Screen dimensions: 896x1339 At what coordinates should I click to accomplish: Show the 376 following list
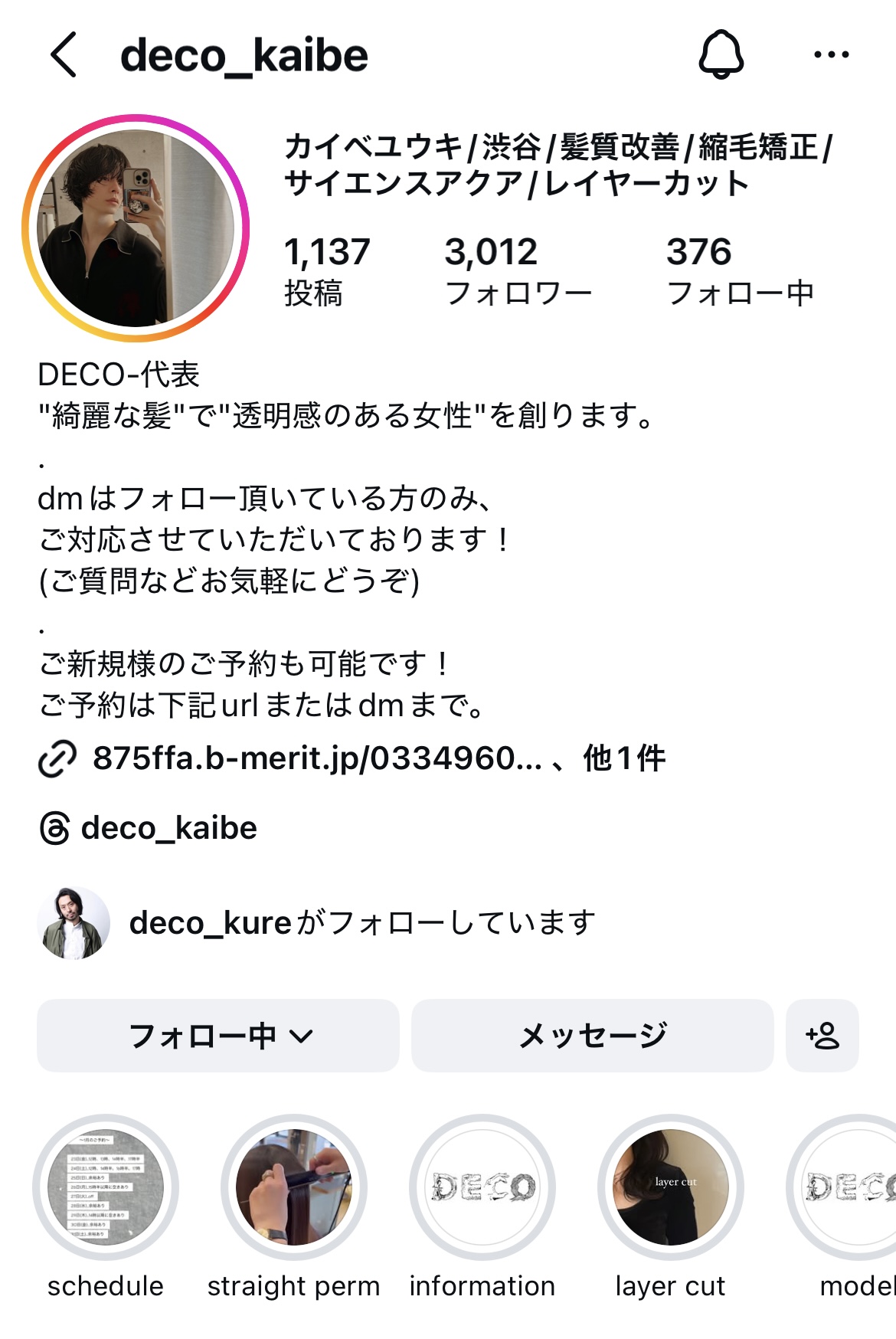point(739,271)
